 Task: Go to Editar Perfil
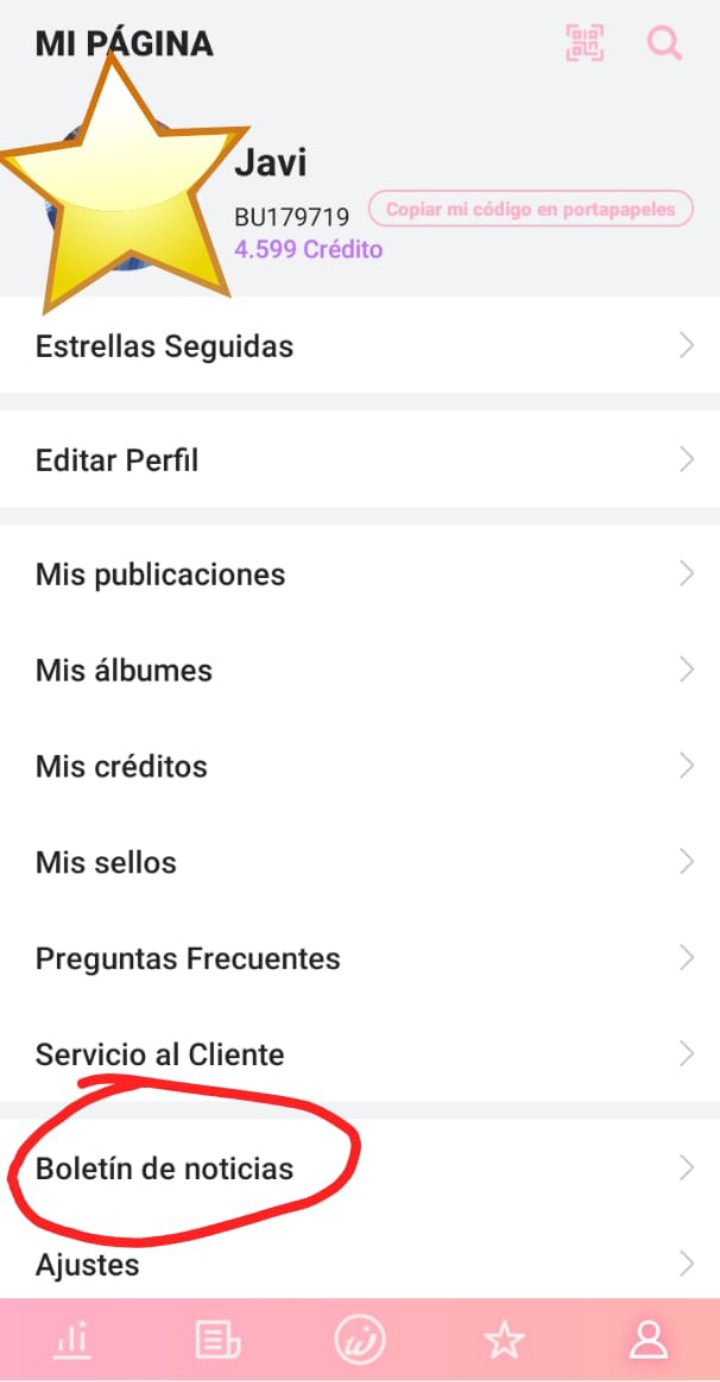click(360, 460)
